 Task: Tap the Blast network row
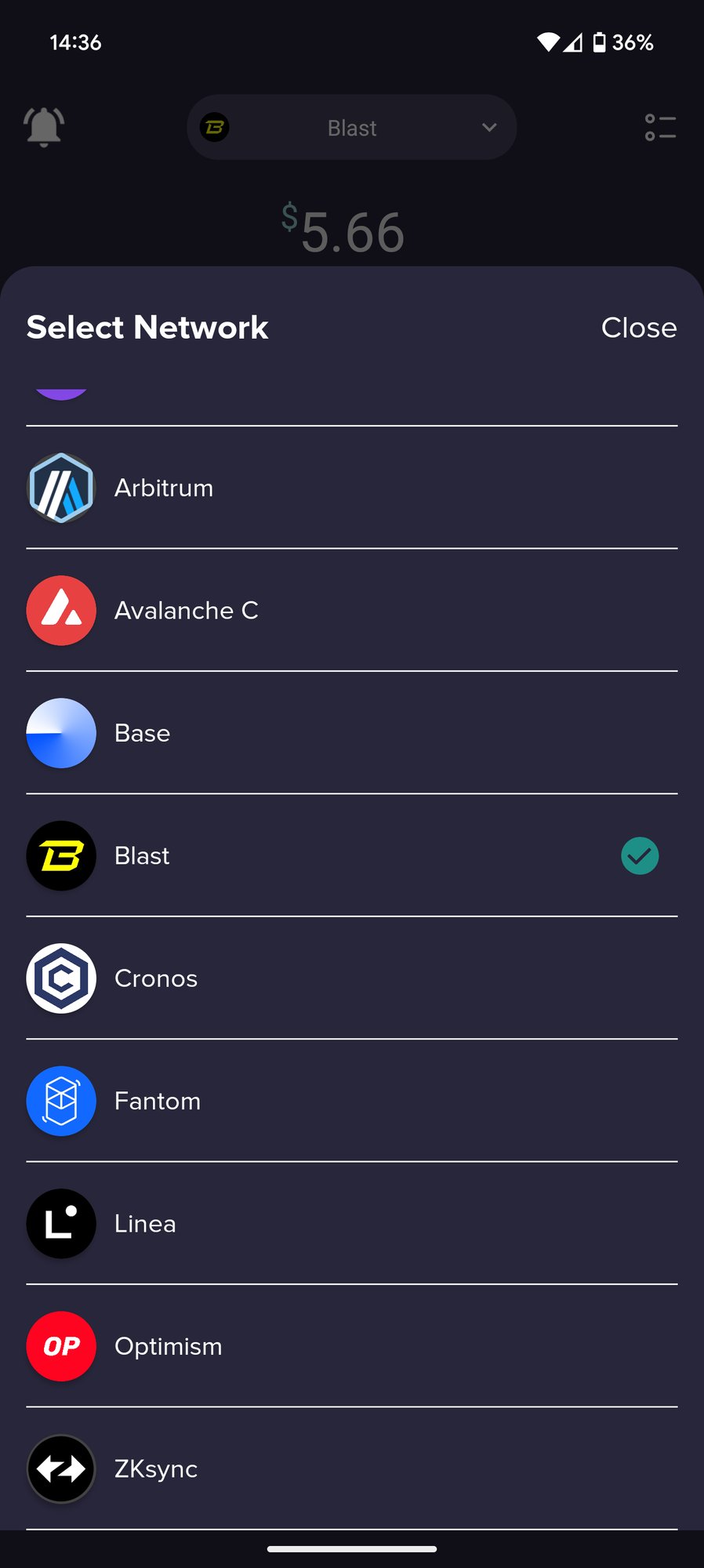(x=351, y=855)
